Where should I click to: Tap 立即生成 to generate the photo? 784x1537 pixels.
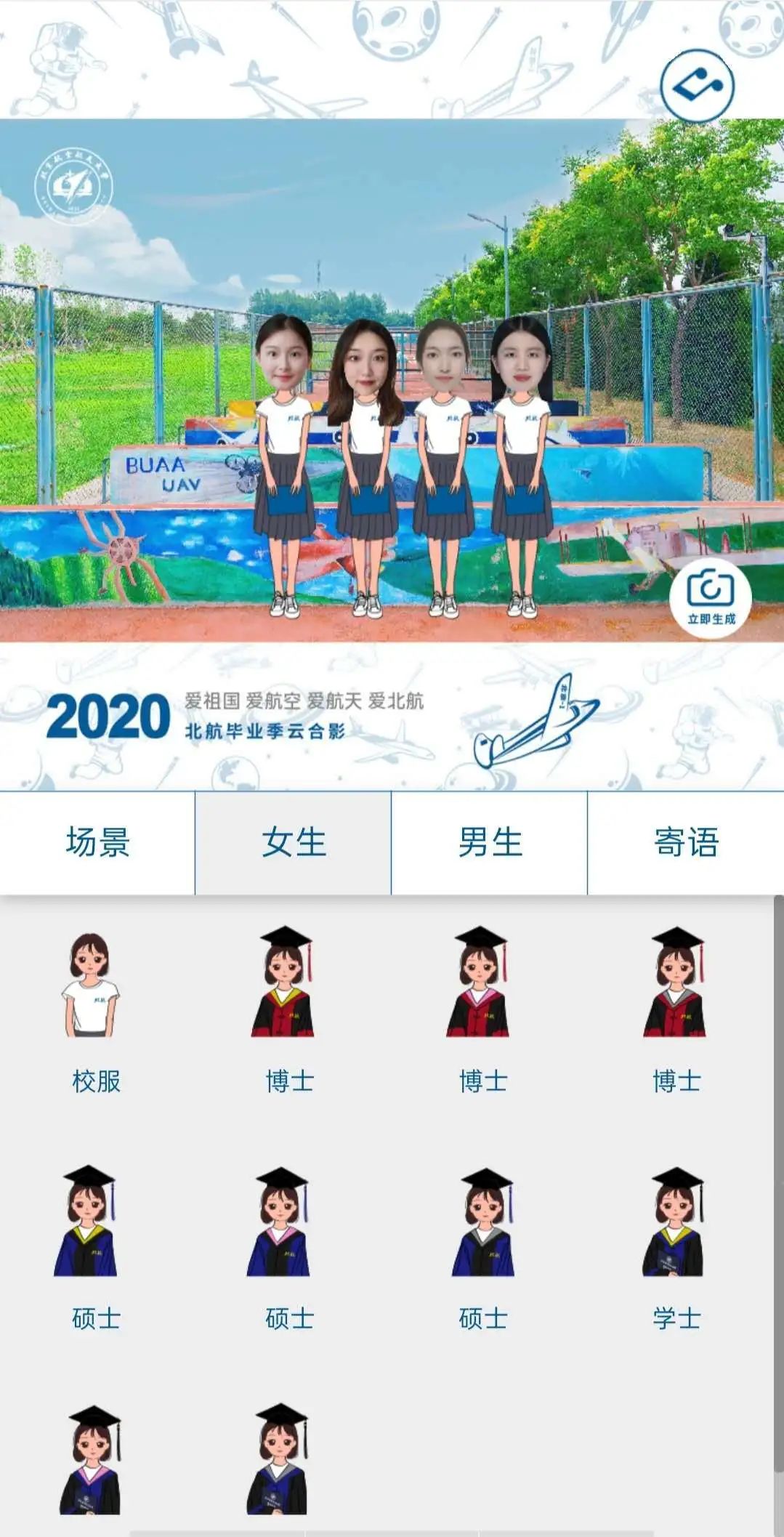pos(711,598)
